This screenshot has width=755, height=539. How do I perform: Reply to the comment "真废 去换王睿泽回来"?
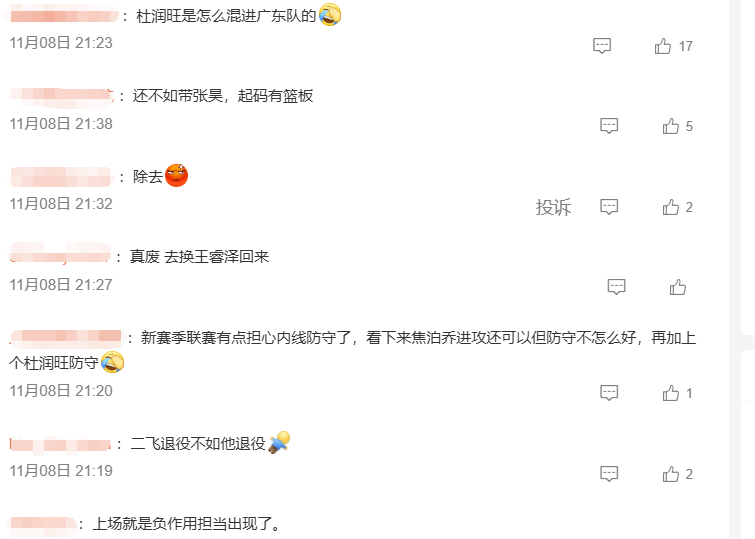(x=617, y=287)
